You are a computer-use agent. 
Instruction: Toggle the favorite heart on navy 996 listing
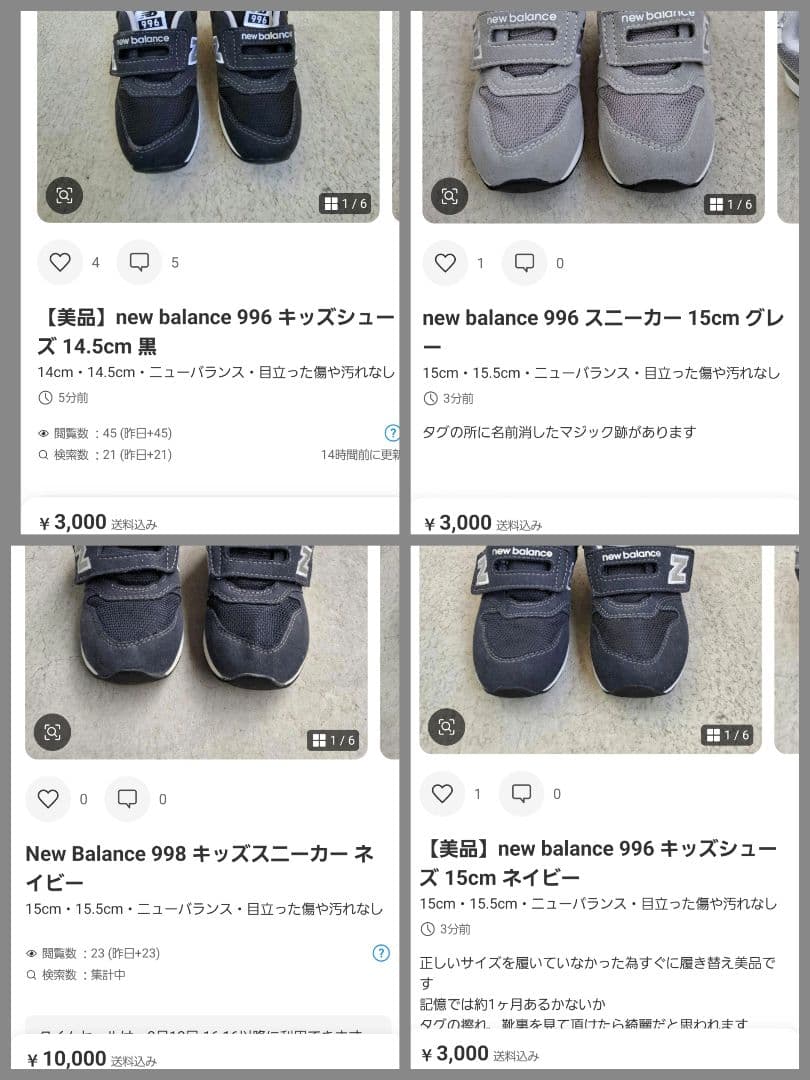[x=442, y=793]
